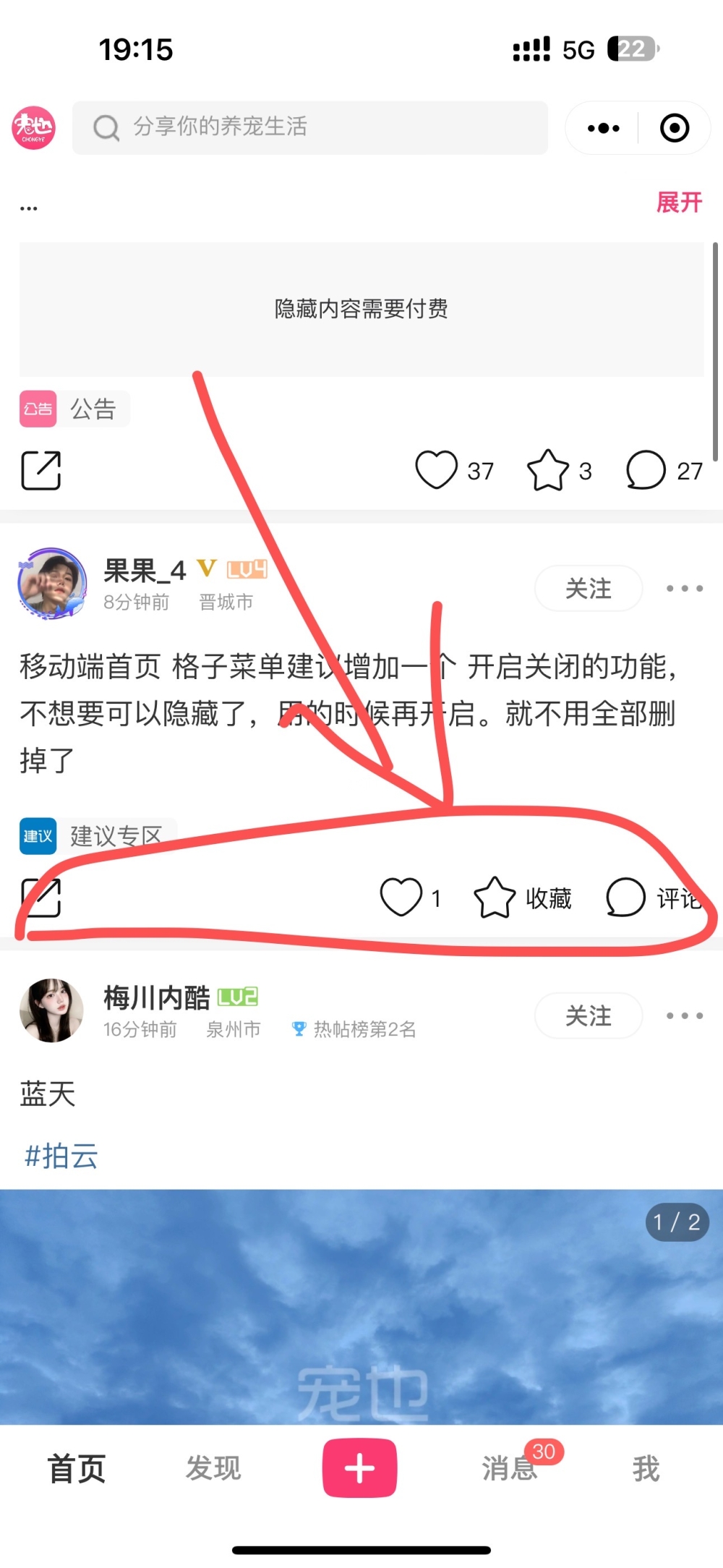Open the 27 comments on the 公告 post
Screen dimensions: 723x1568
click(646, 470)
